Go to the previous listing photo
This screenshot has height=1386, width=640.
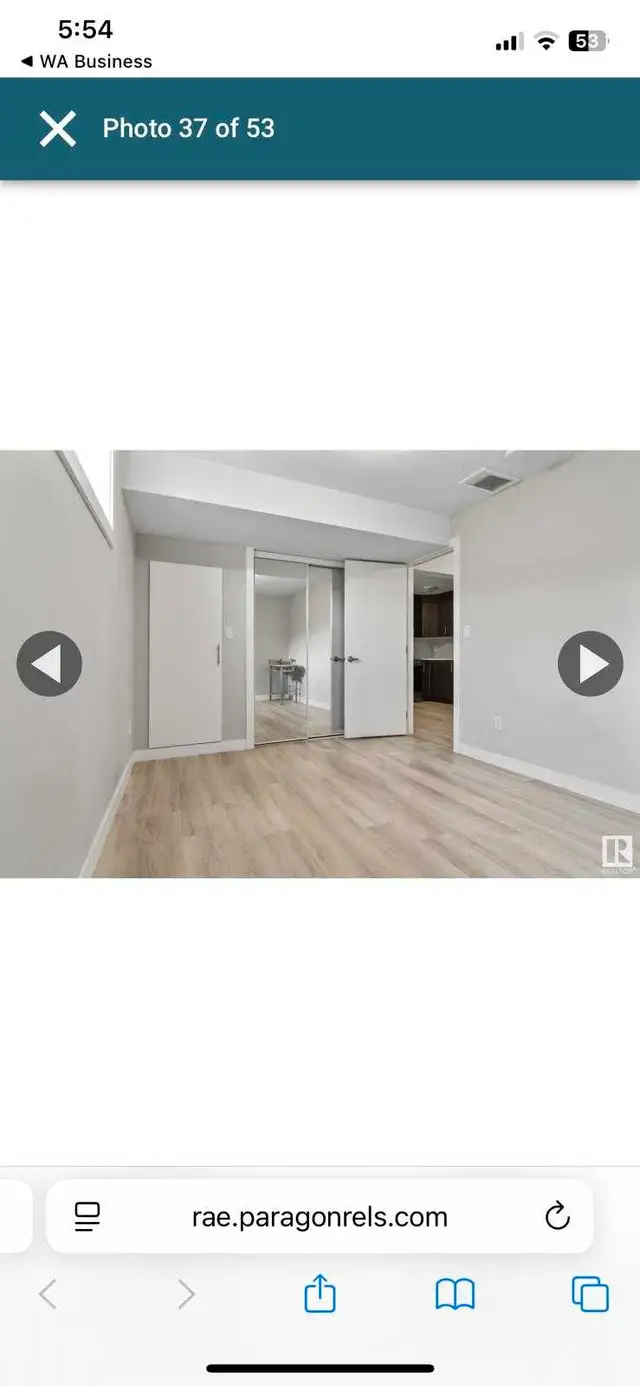coord(49,664)
